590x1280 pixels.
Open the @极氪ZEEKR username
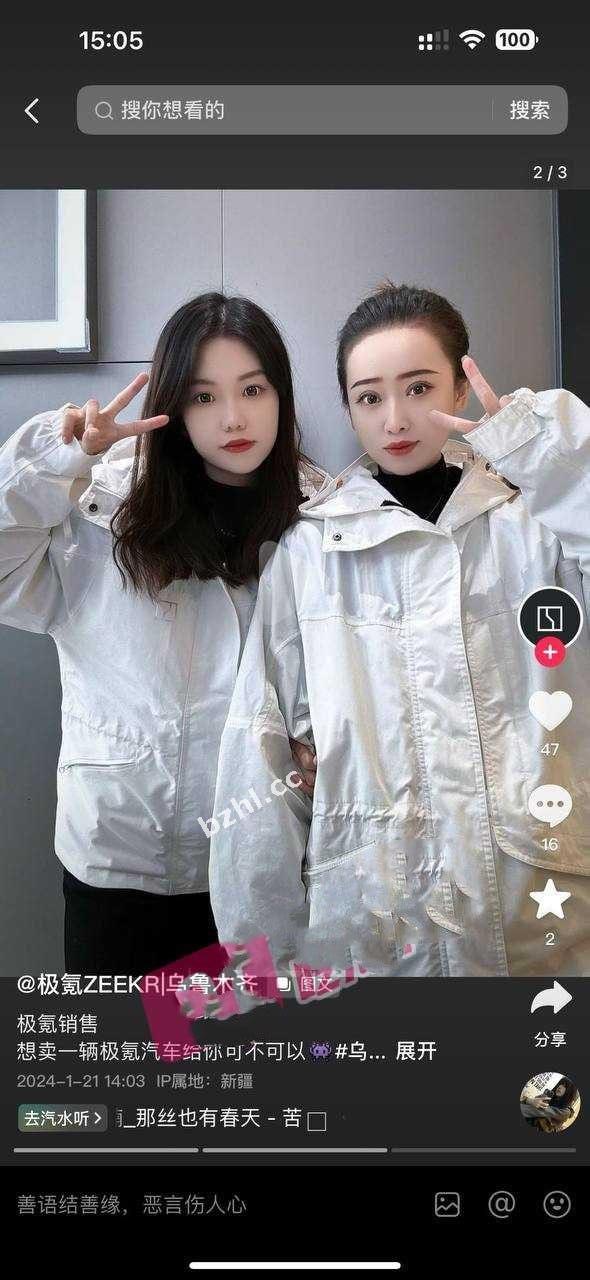coord(138,984)
